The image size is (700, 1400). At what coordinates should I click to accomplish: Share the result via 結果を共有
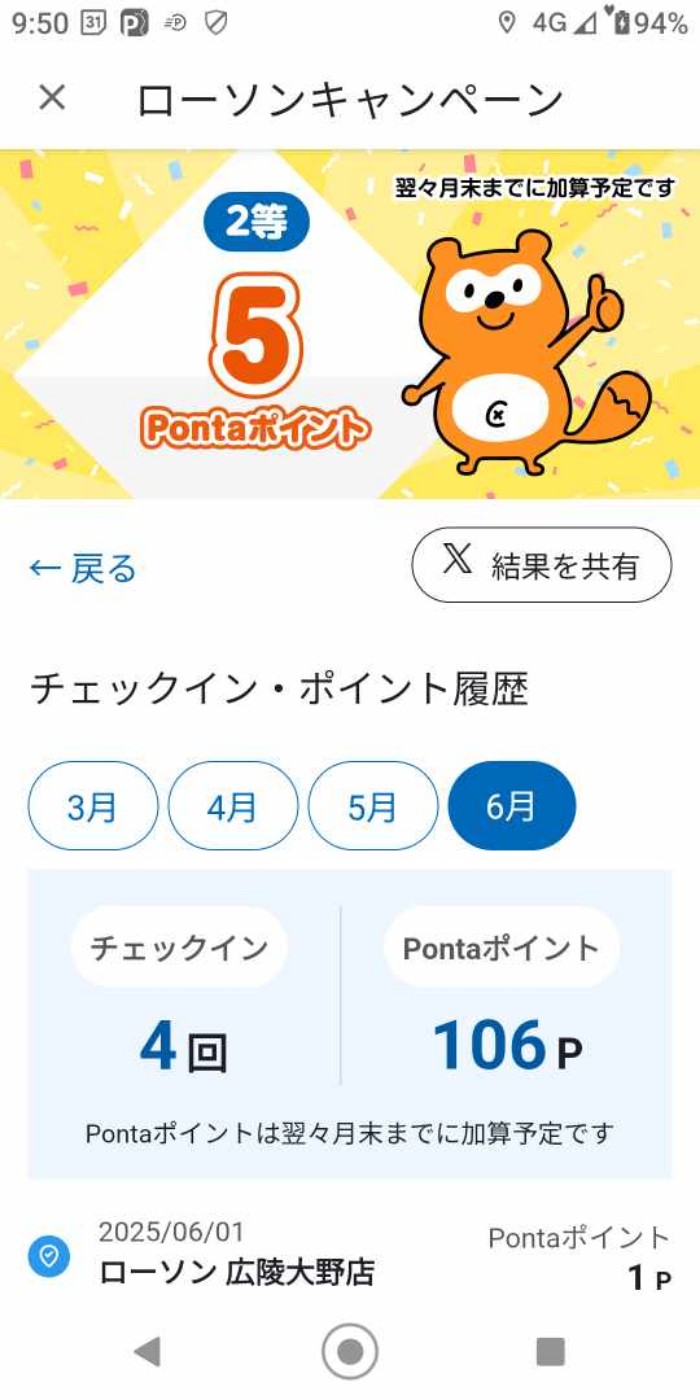tap(542, 565)
